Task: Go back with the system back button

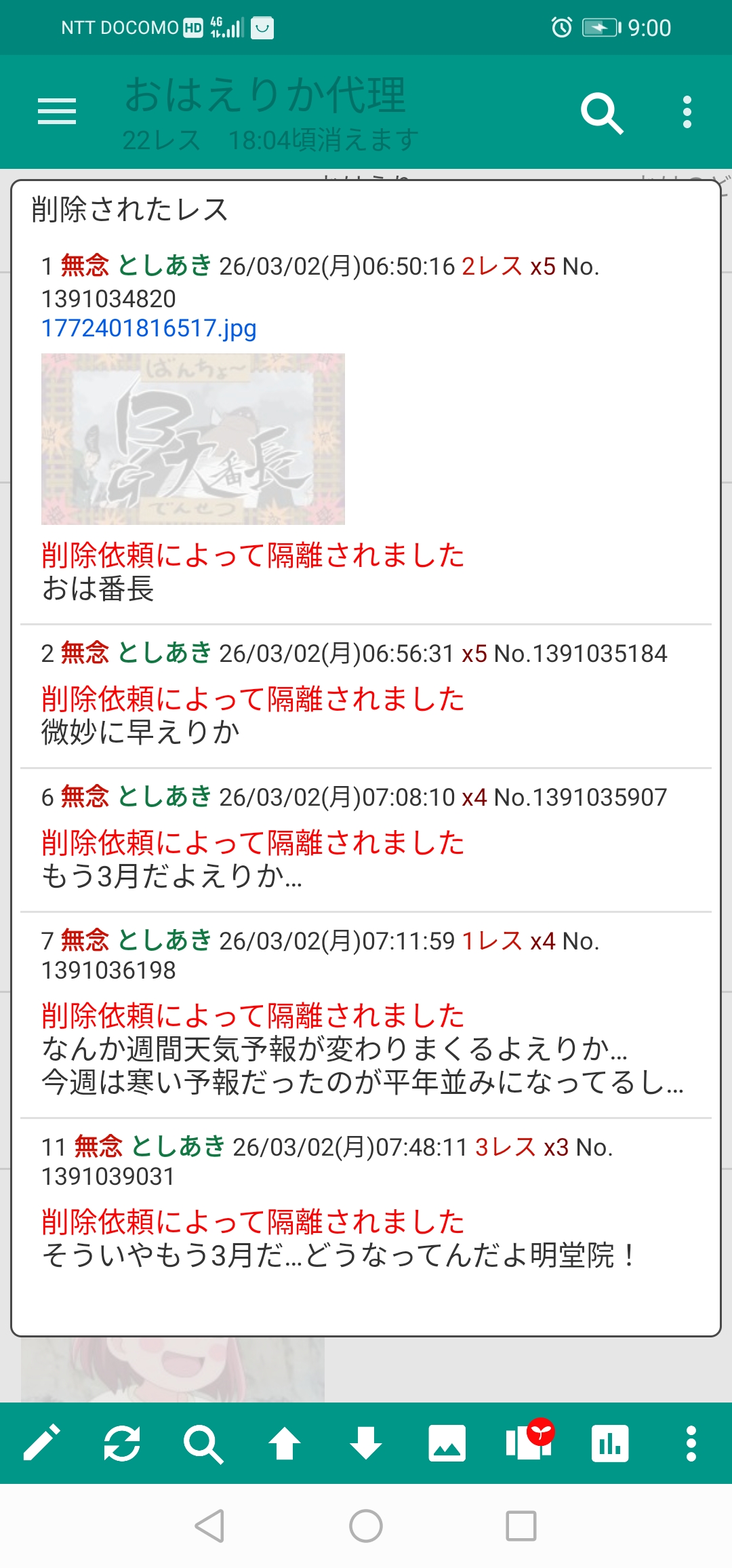Action: click(x=210, y=1527)
